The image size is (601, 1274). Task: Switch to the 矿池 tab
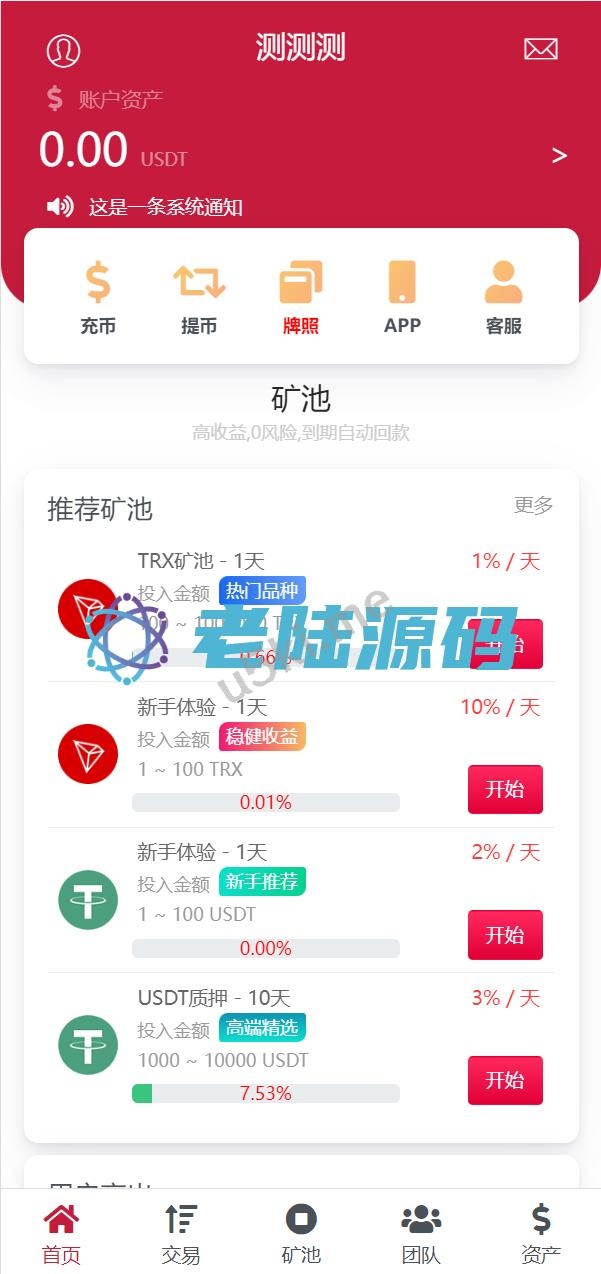301,1234
